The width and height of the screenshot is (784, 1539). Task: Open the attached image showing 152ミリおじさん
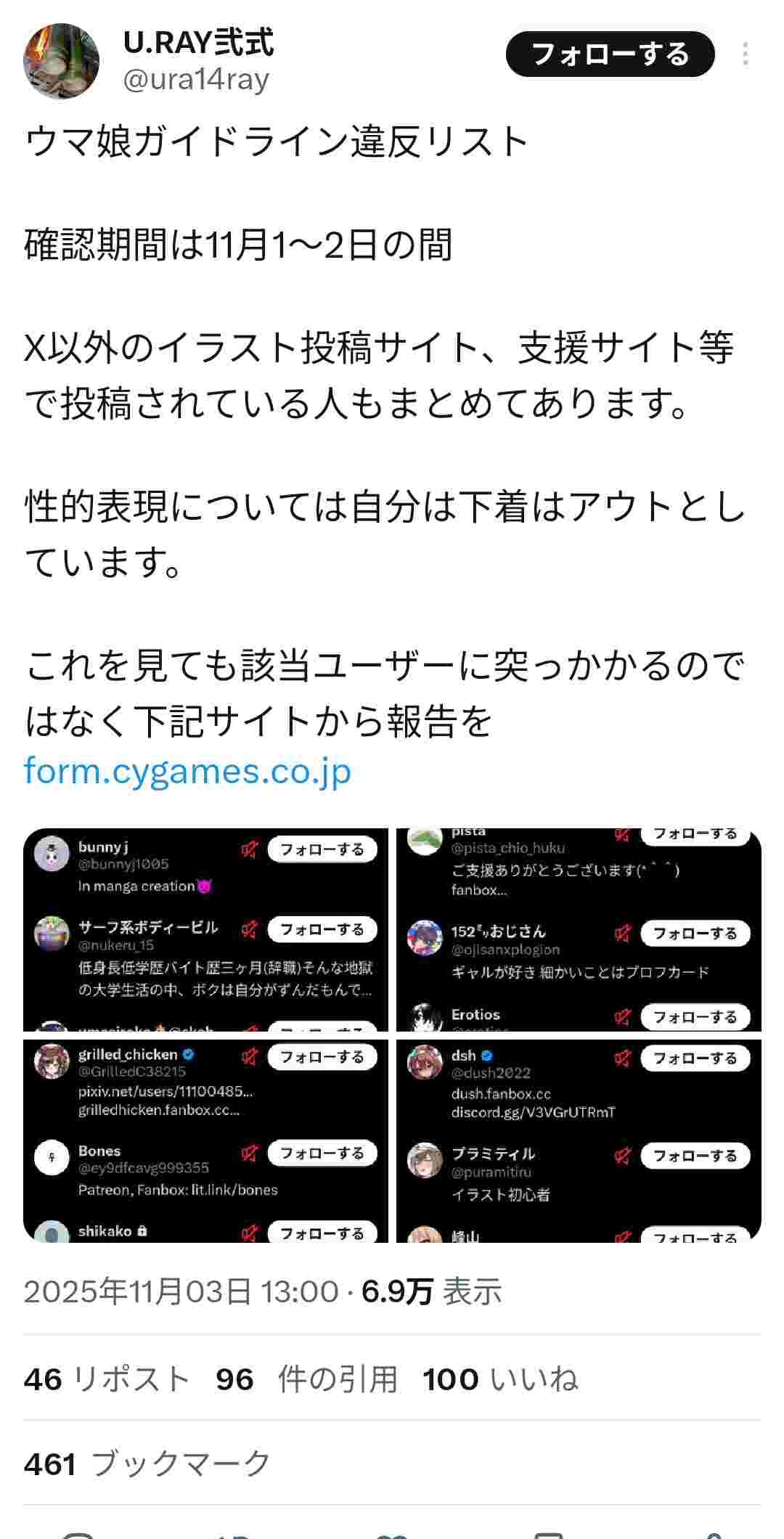pos(579,929)
